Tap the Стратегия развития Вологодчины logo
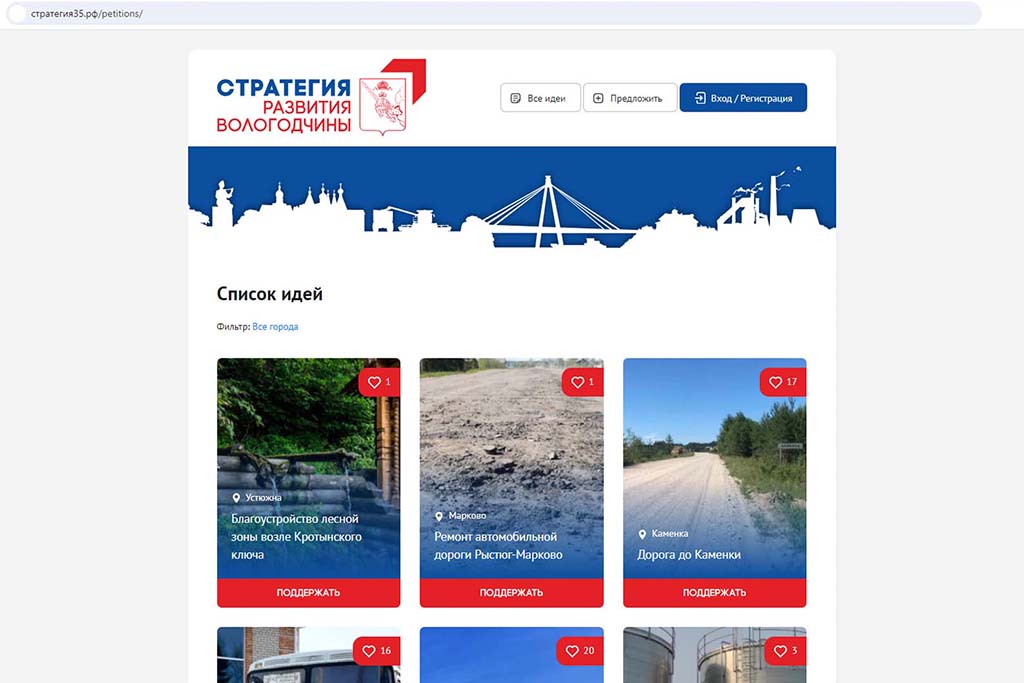Image resolution: width=1024 pixels, height=683 pixels. [320, 98]
